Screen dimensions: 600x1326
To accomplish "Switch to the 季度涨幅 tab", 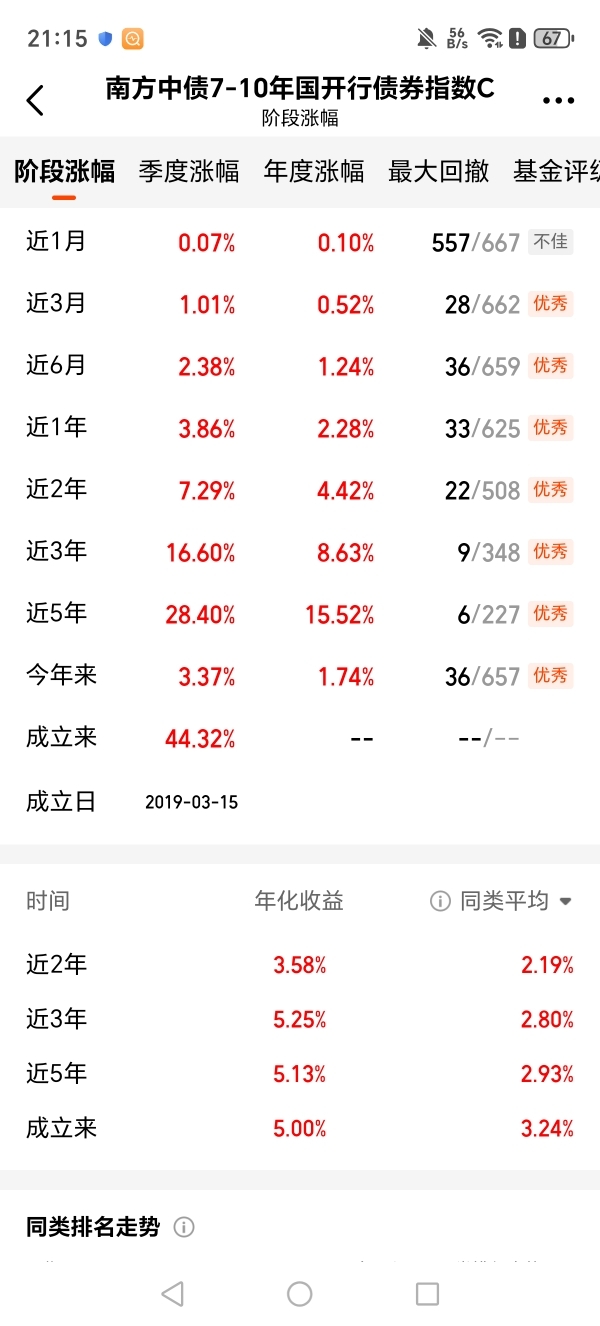I will (x=189, y=171).
